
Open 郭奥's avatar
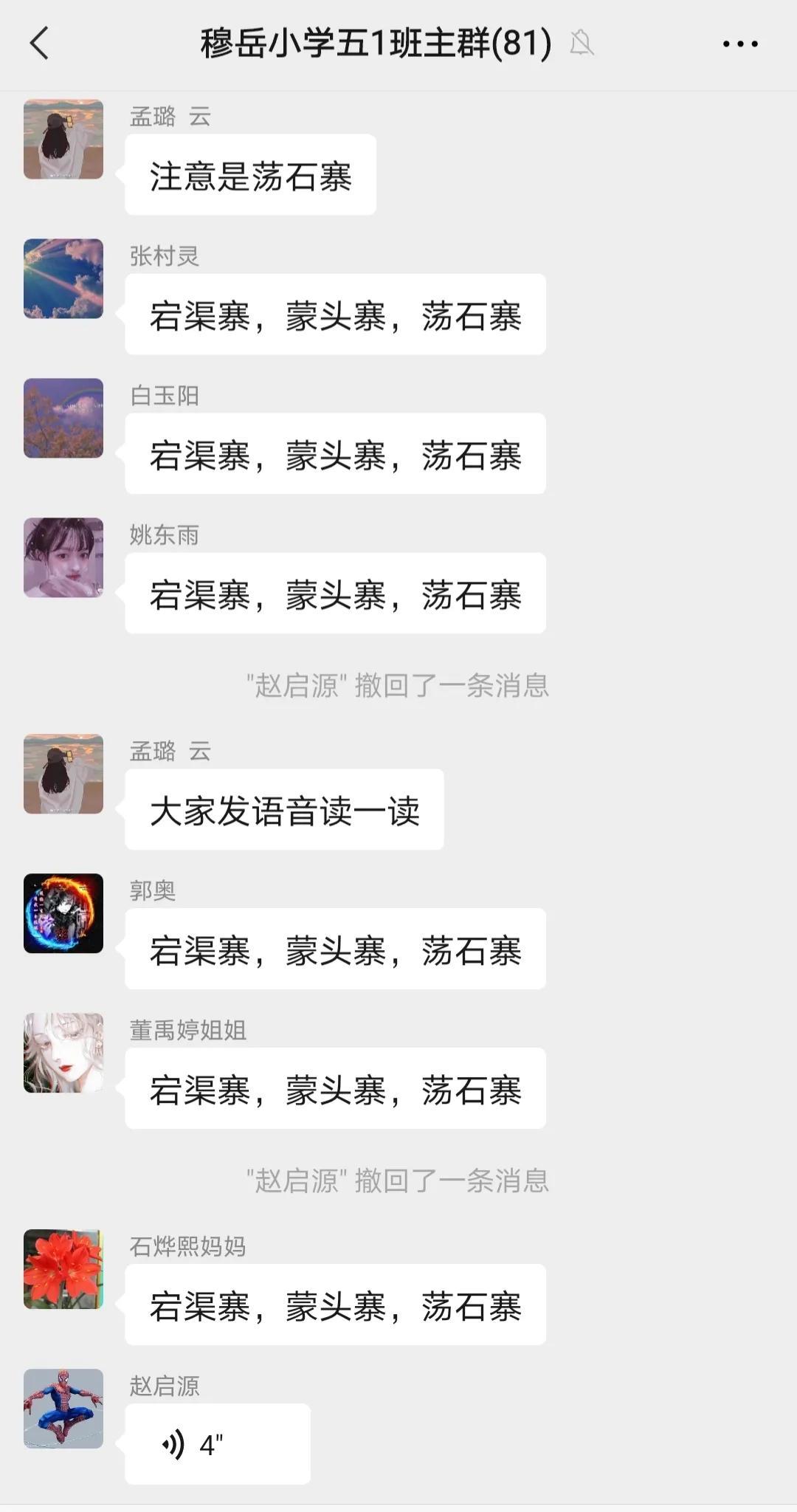[63, 913]
